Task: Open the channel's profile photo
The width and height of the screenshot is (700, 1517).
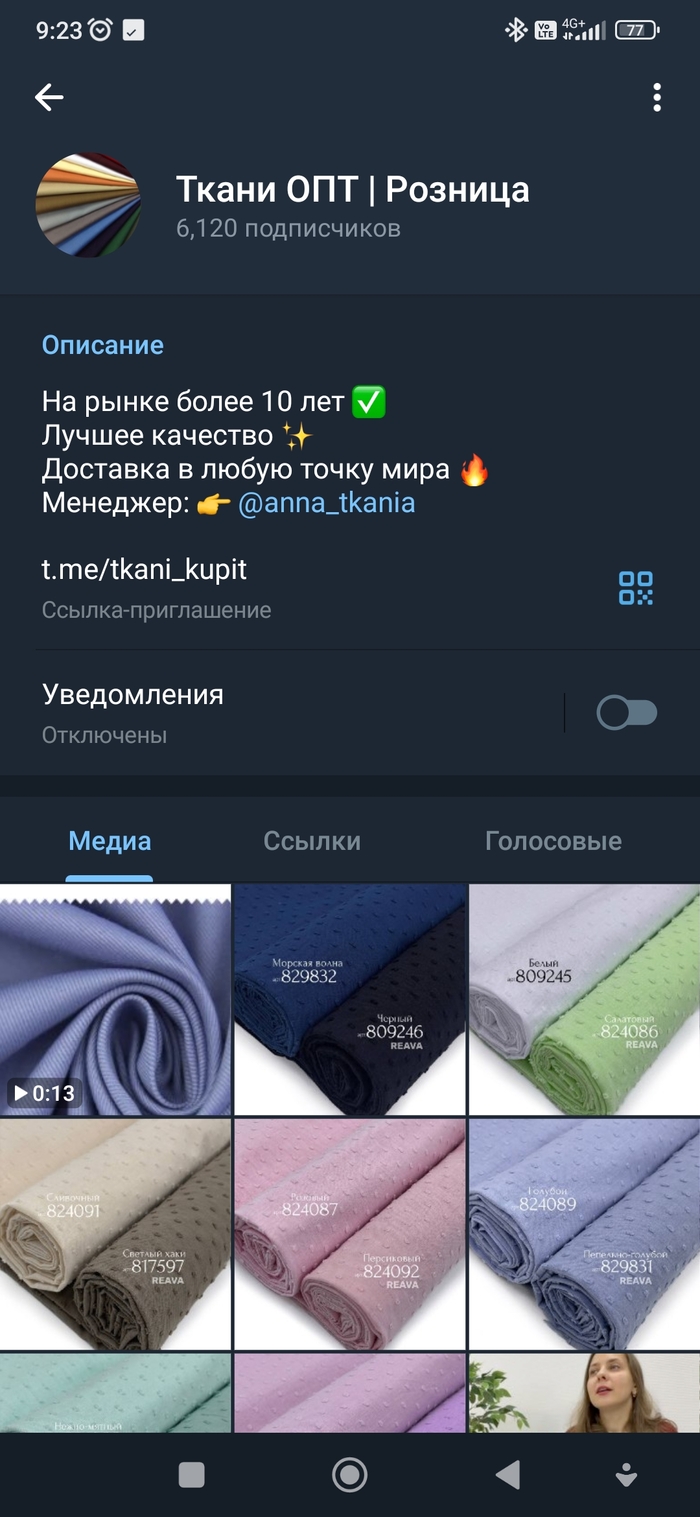Action: 88,205
